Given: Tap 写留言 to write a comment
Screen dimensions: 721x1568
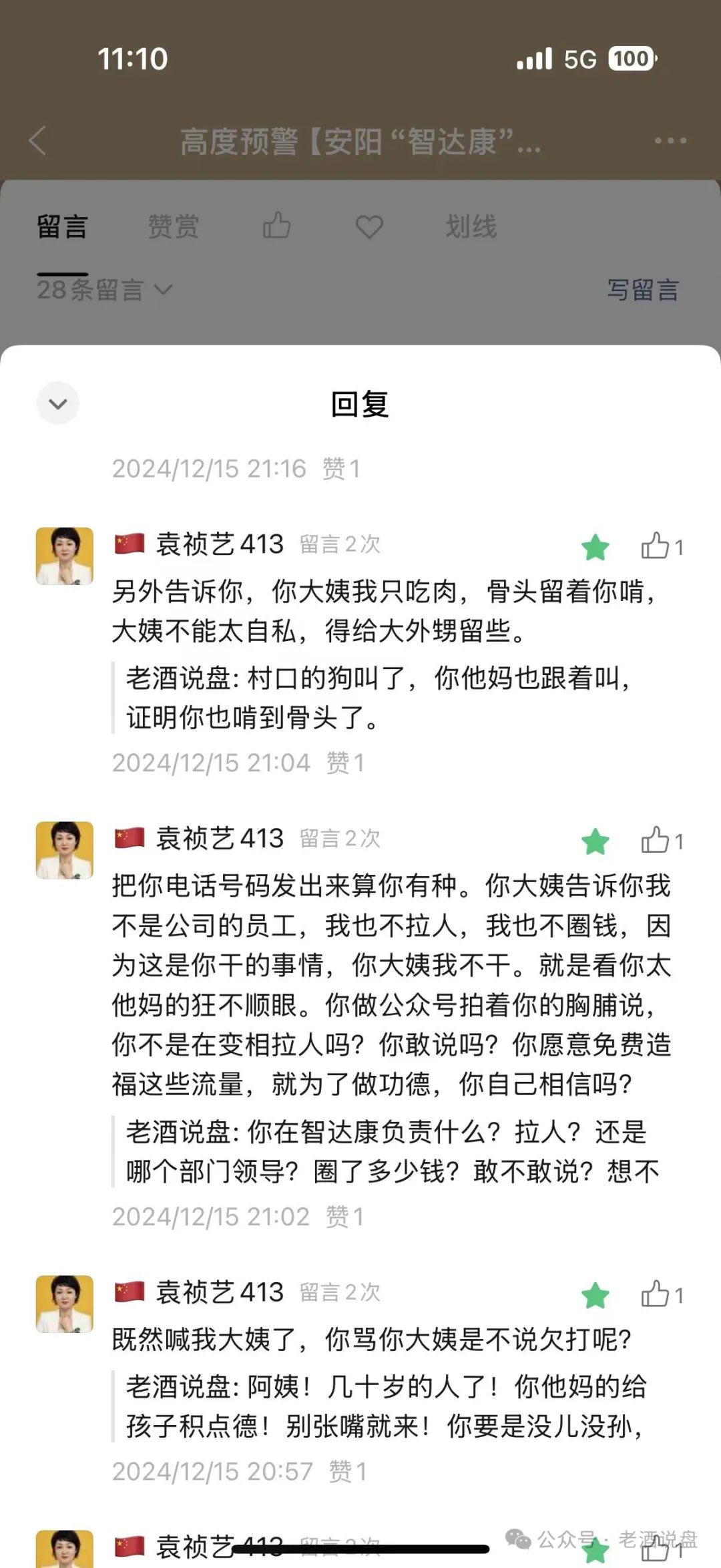Looking at the screenshot, I should coord(642,290).
